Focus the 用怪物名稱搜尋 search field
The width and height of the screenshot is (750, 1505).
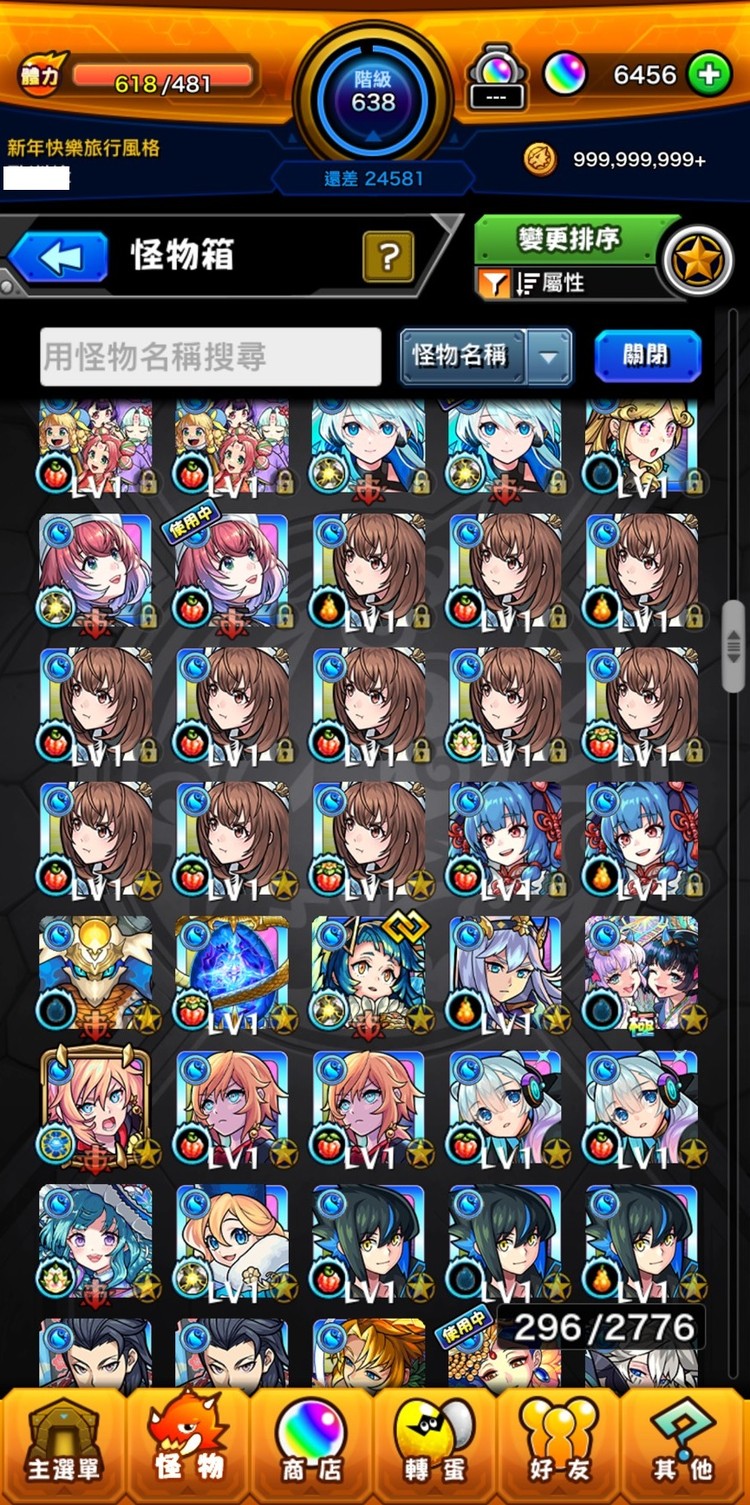pyautogui.click(x=211, y=356)
